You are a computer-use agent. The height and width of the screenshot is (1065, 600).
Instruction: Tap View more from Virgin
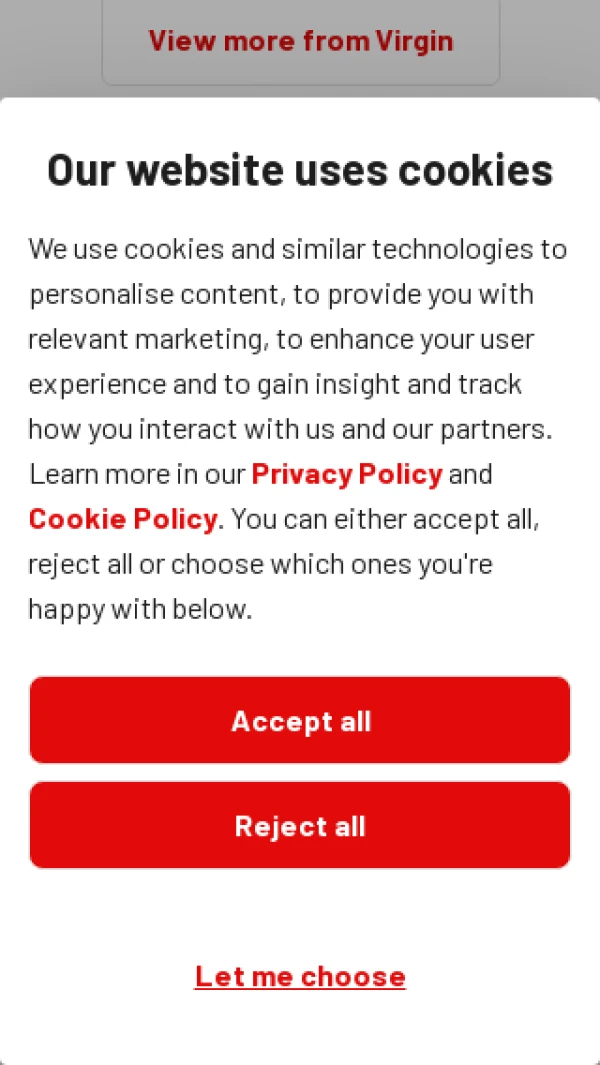click(x=300, y=41)
